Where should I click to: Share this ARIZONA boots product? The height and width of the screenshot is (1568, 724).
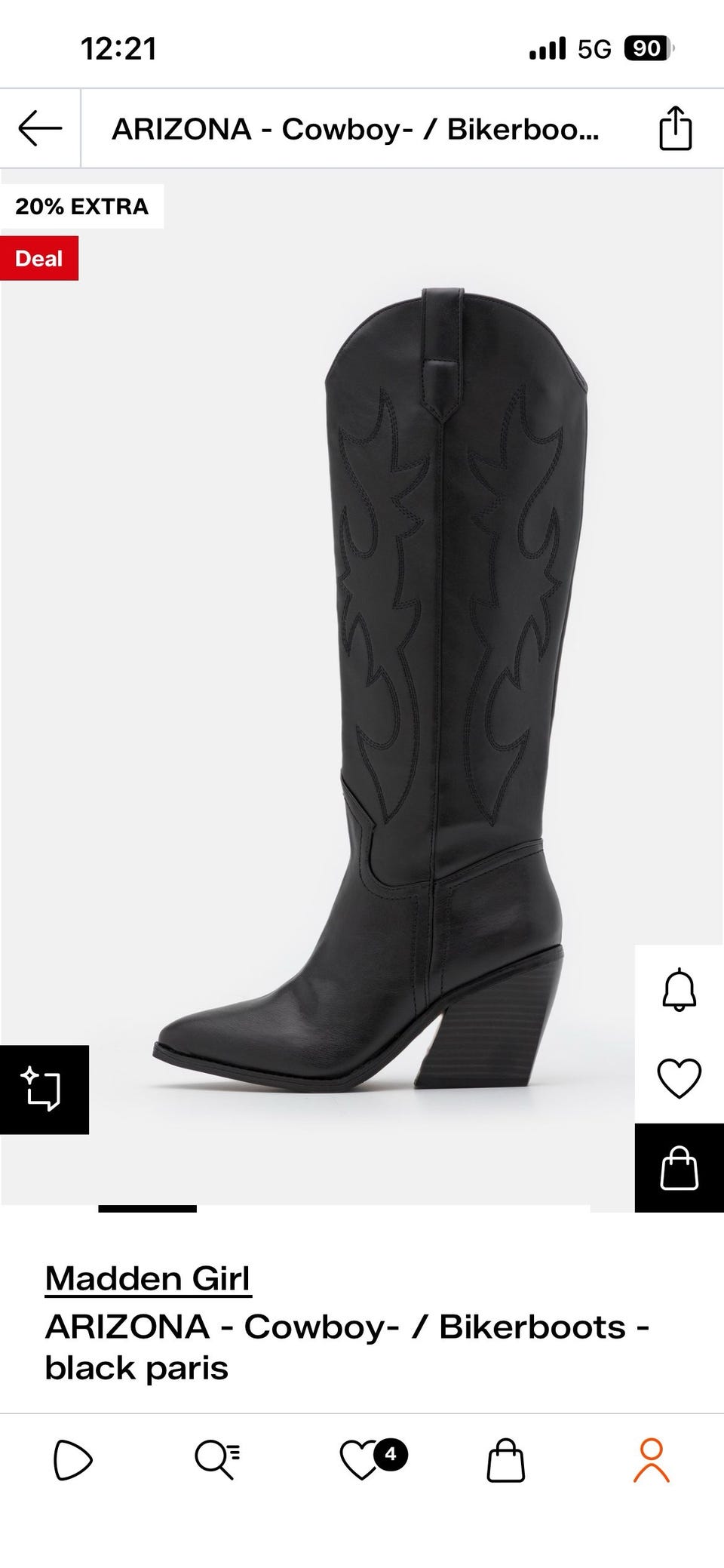675,128
